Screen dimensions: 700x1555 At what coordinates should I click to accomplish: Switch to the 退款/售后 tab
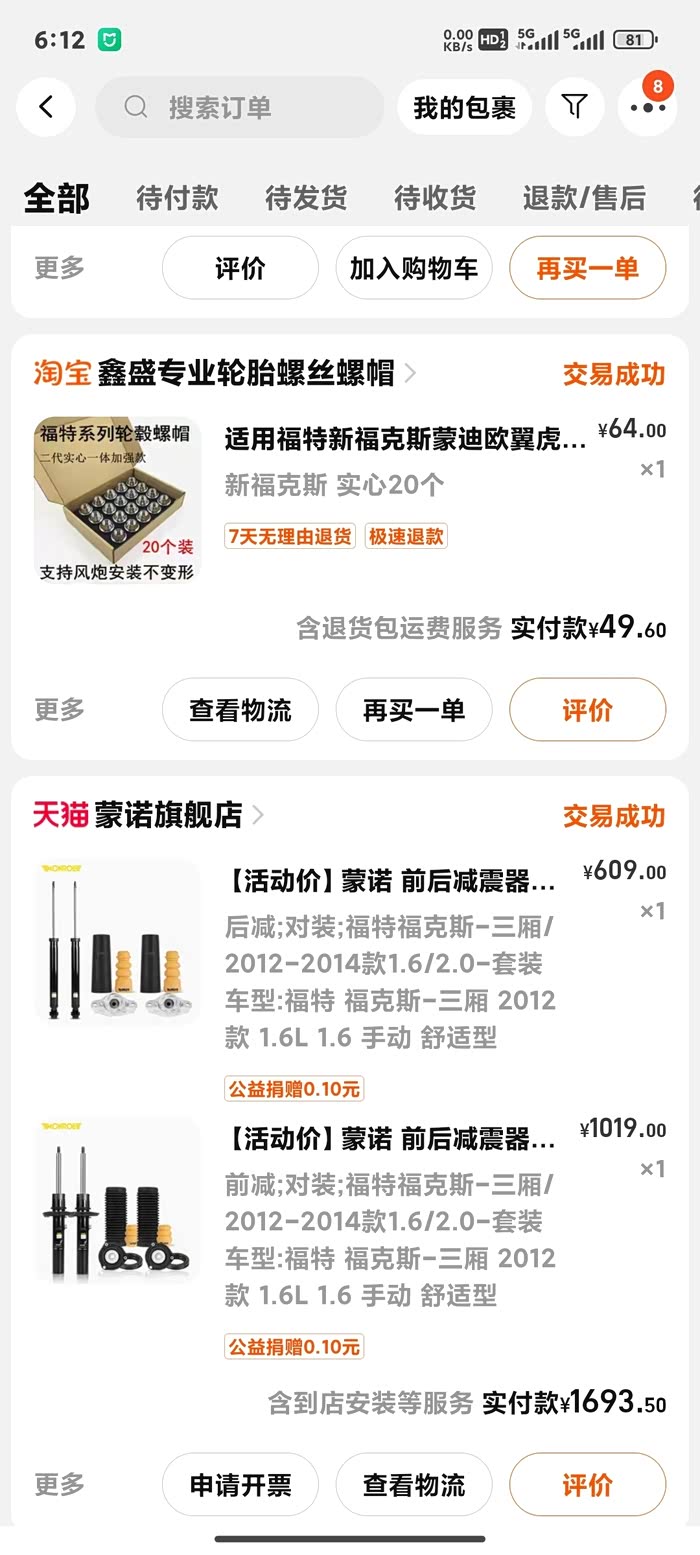tap(584, 198)
